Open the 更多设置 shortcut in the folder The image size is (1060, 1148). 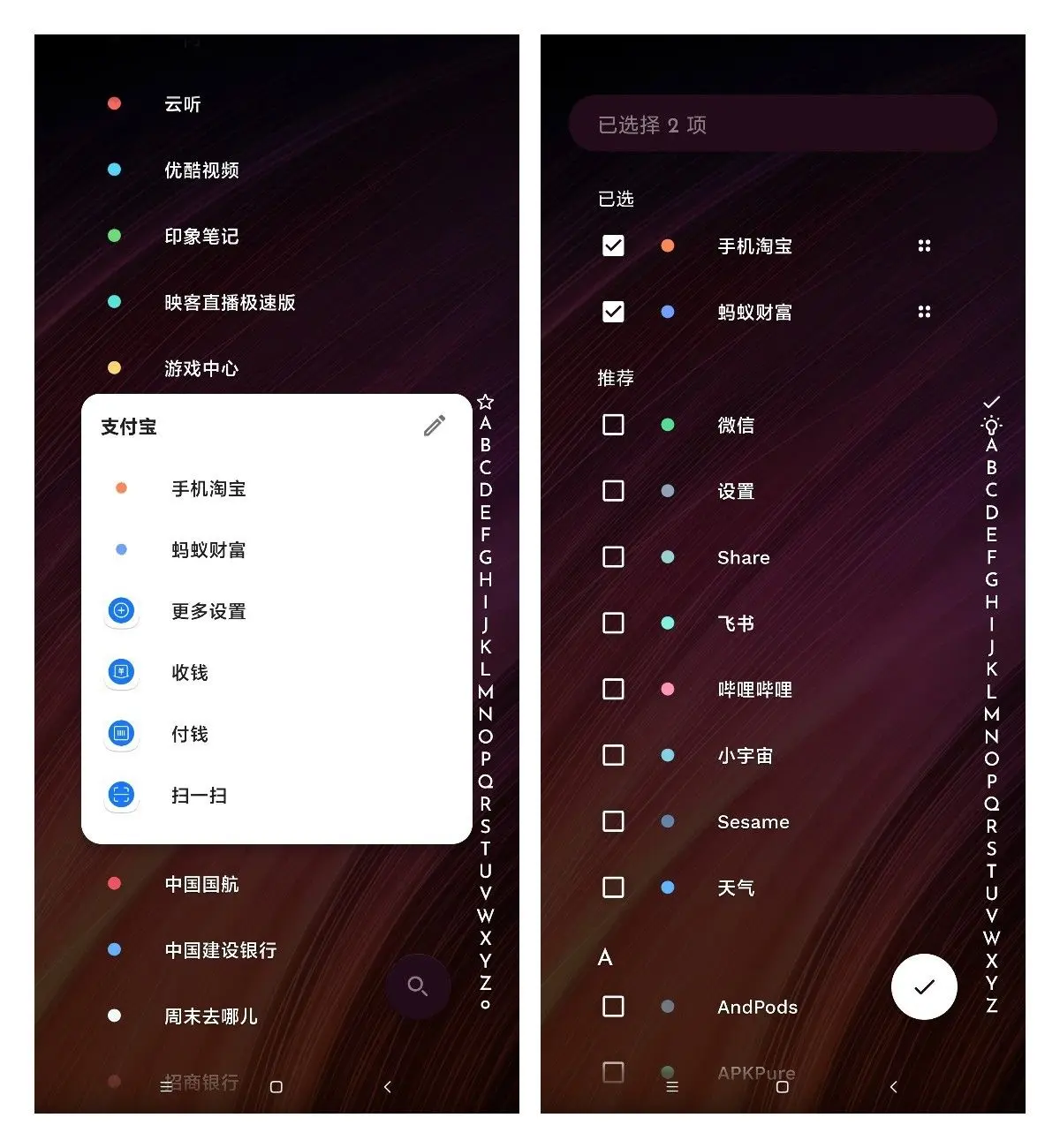121,610
